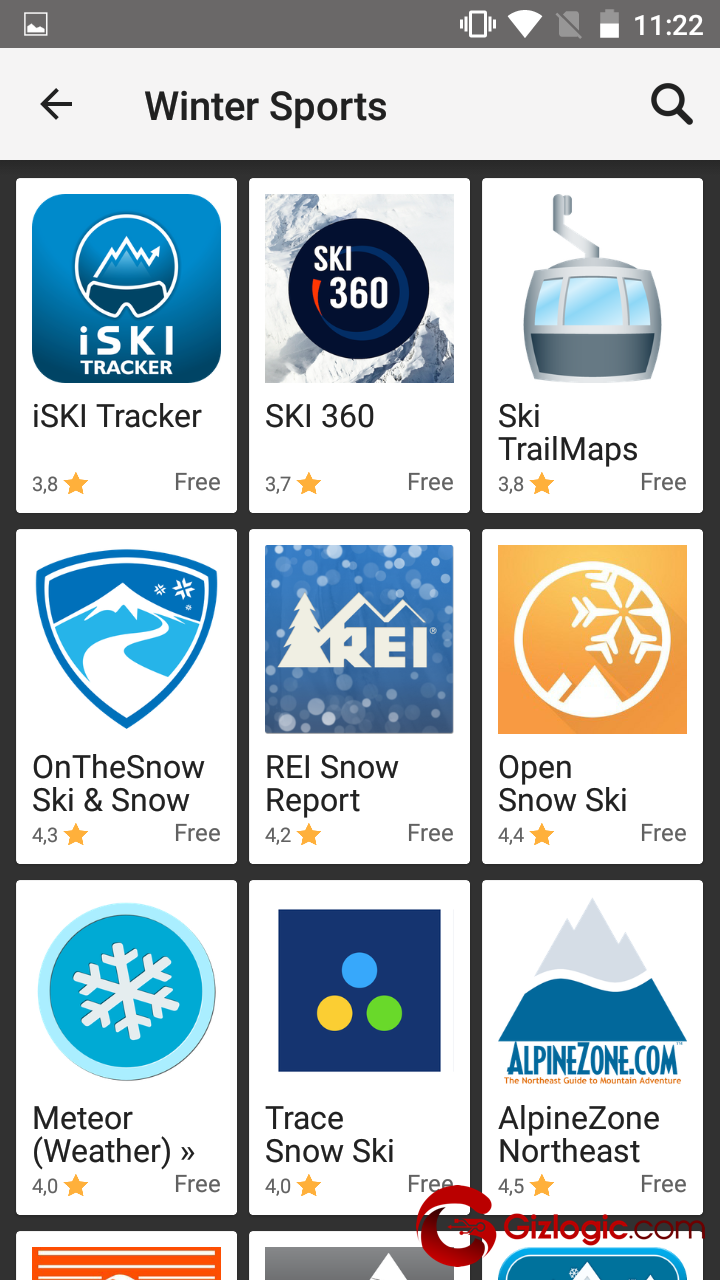Tap the REI Snow Report card

[359, 695]
